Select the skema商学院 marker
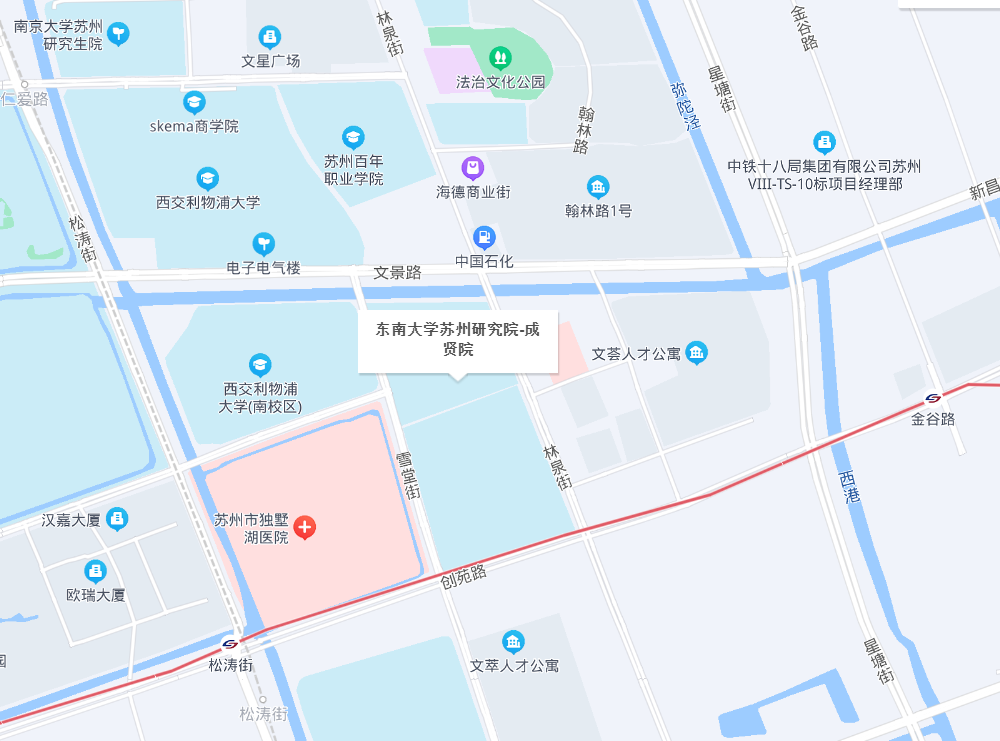The image size is (1000, 741). (194, 102)
